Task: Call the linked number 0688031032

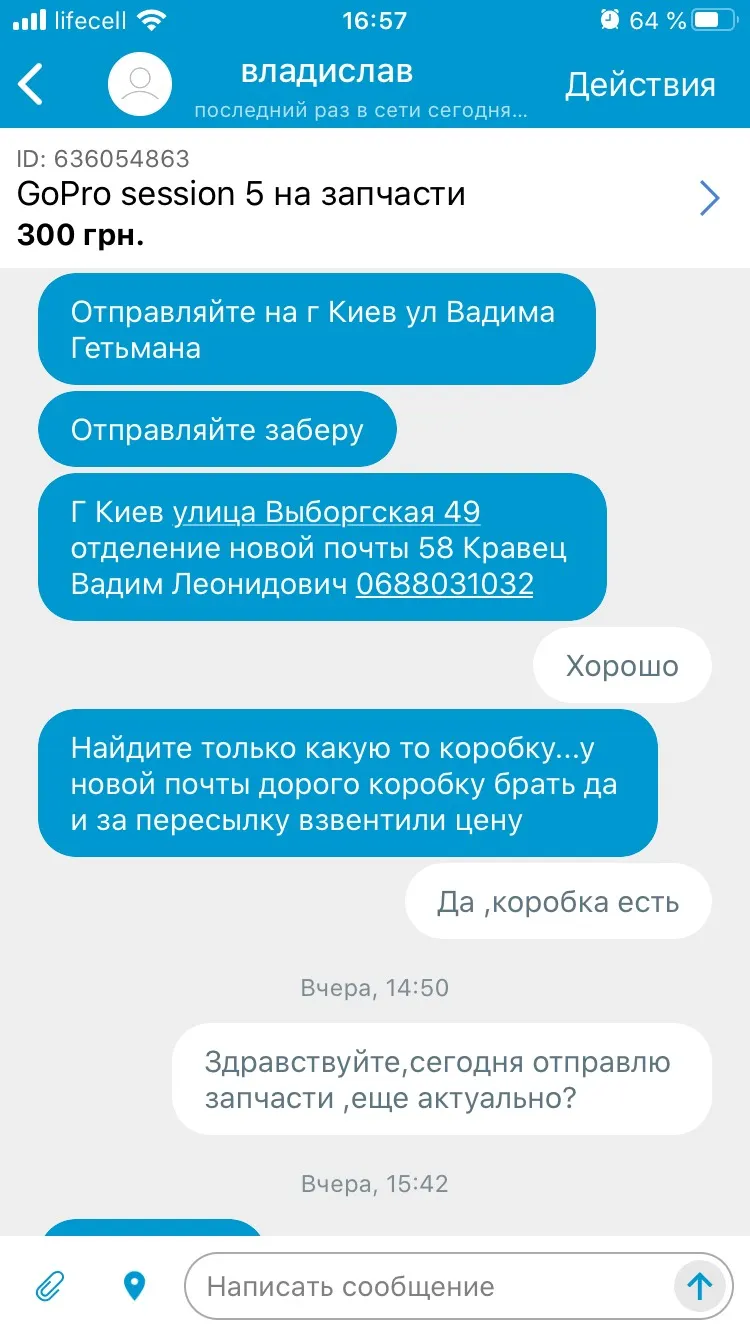Action: 445,584
